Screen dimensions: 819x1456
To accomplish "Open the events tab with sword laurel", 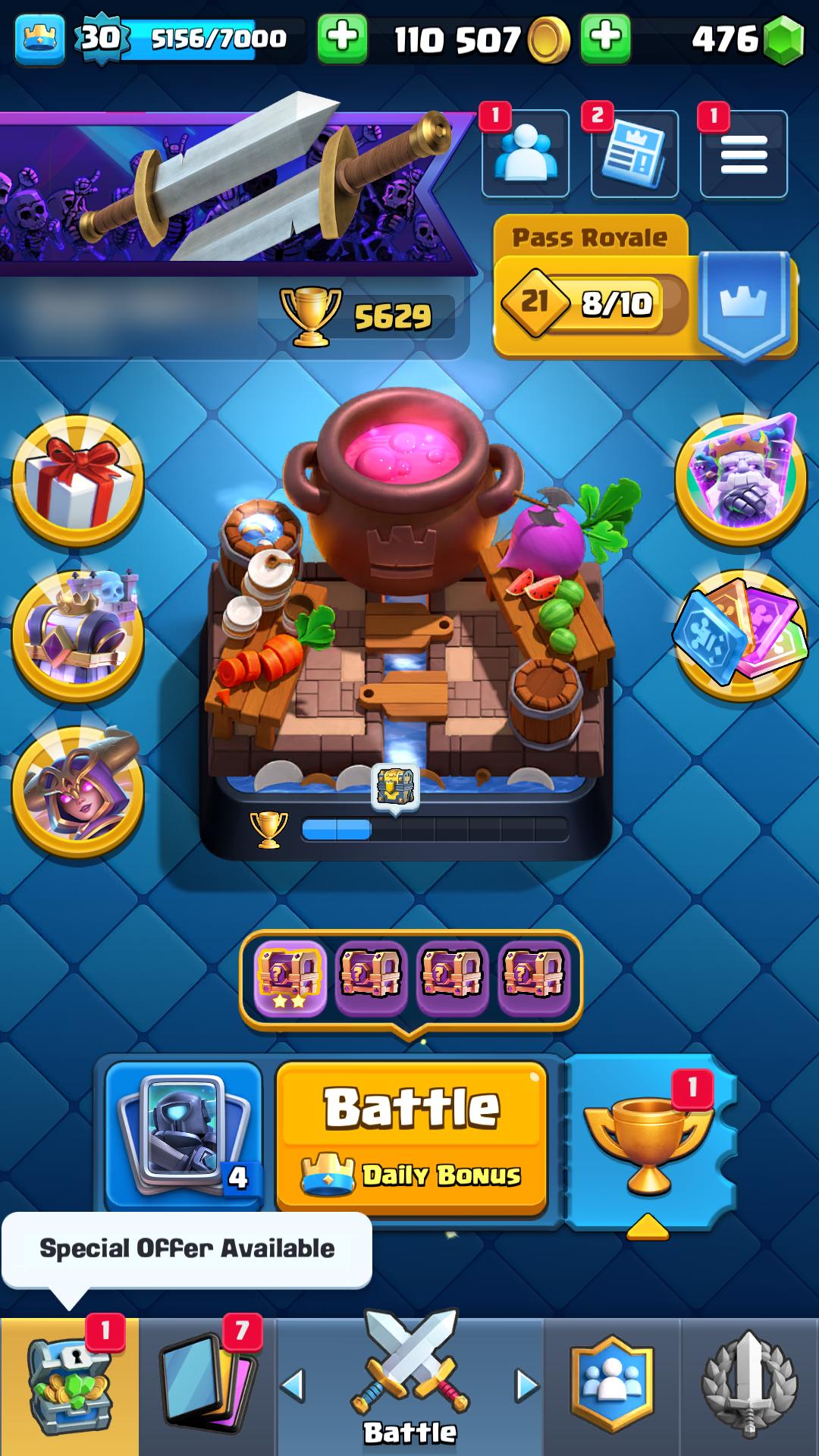I will click(x=749, y=1386).
